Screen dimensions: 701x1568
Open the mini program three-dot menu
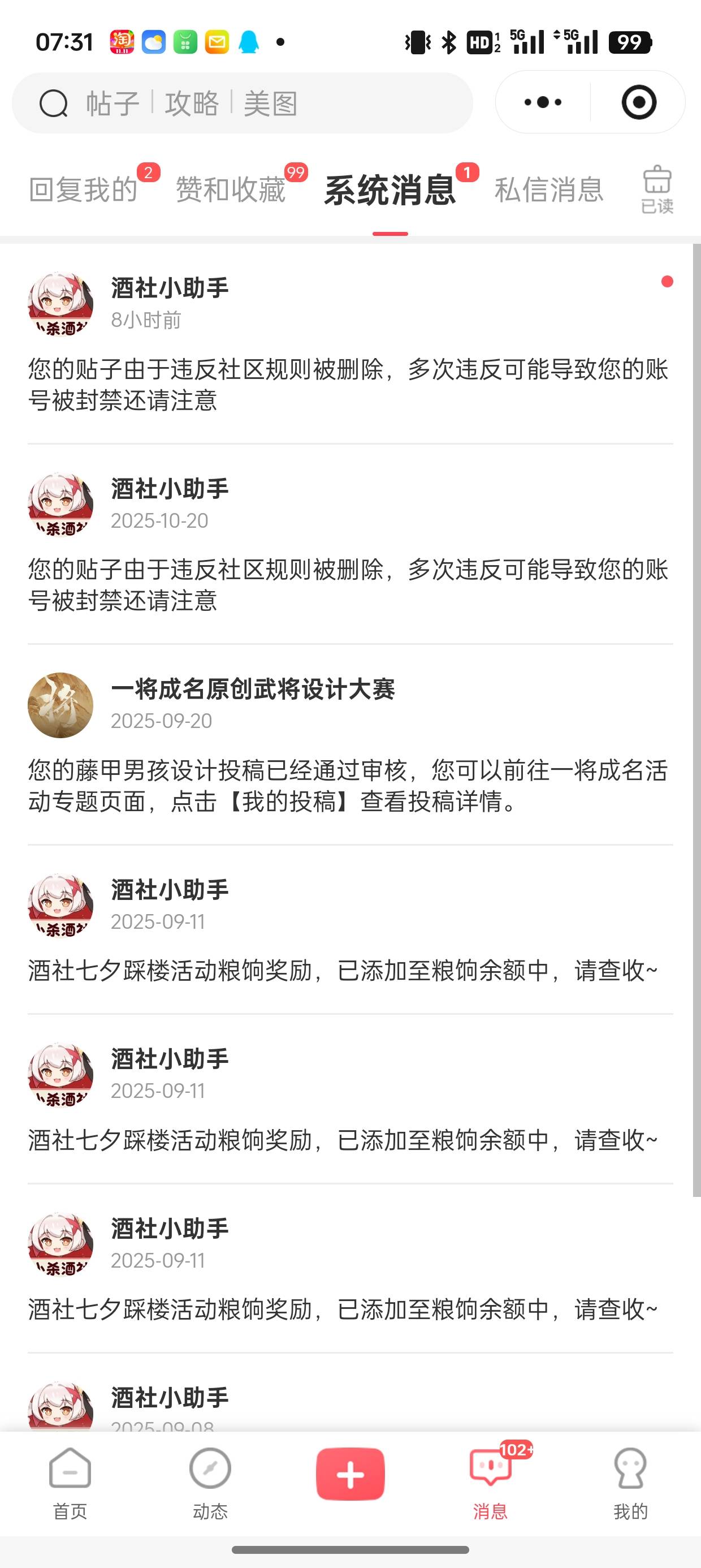543,102
